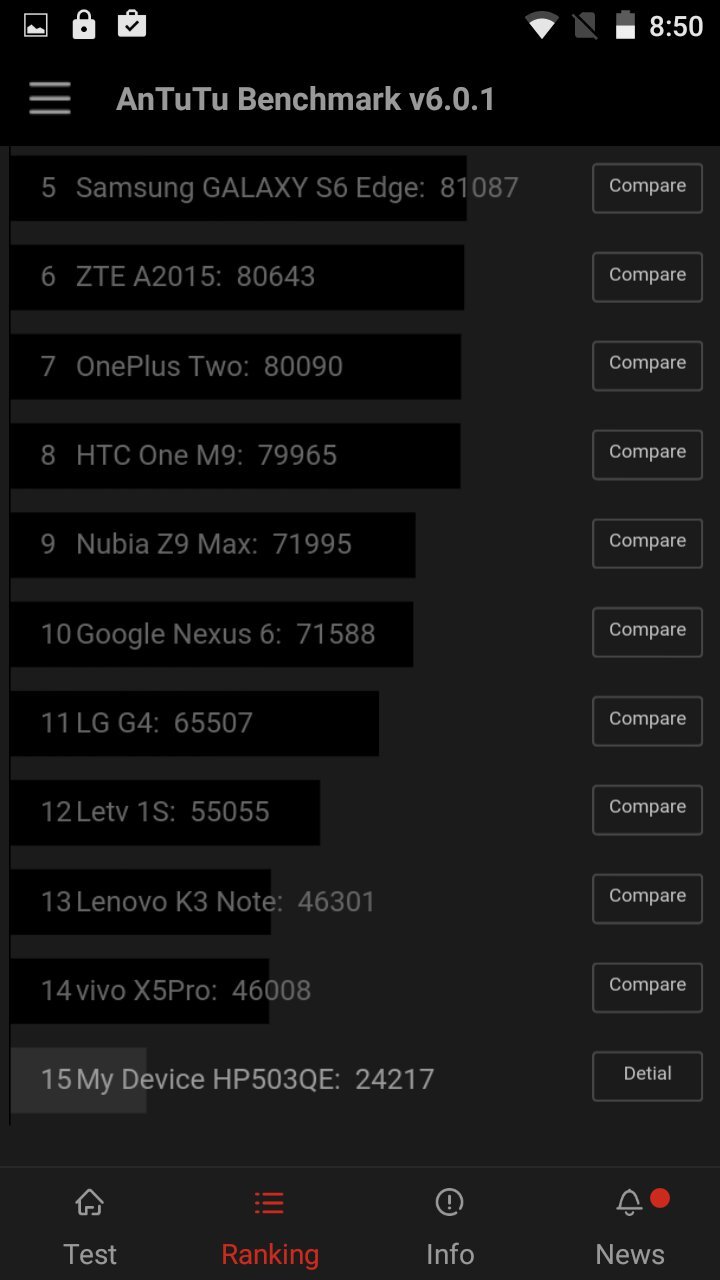Screen dimensions: 720x1280
Task: Compare with ZTE A2015
Action: point(647,277)
